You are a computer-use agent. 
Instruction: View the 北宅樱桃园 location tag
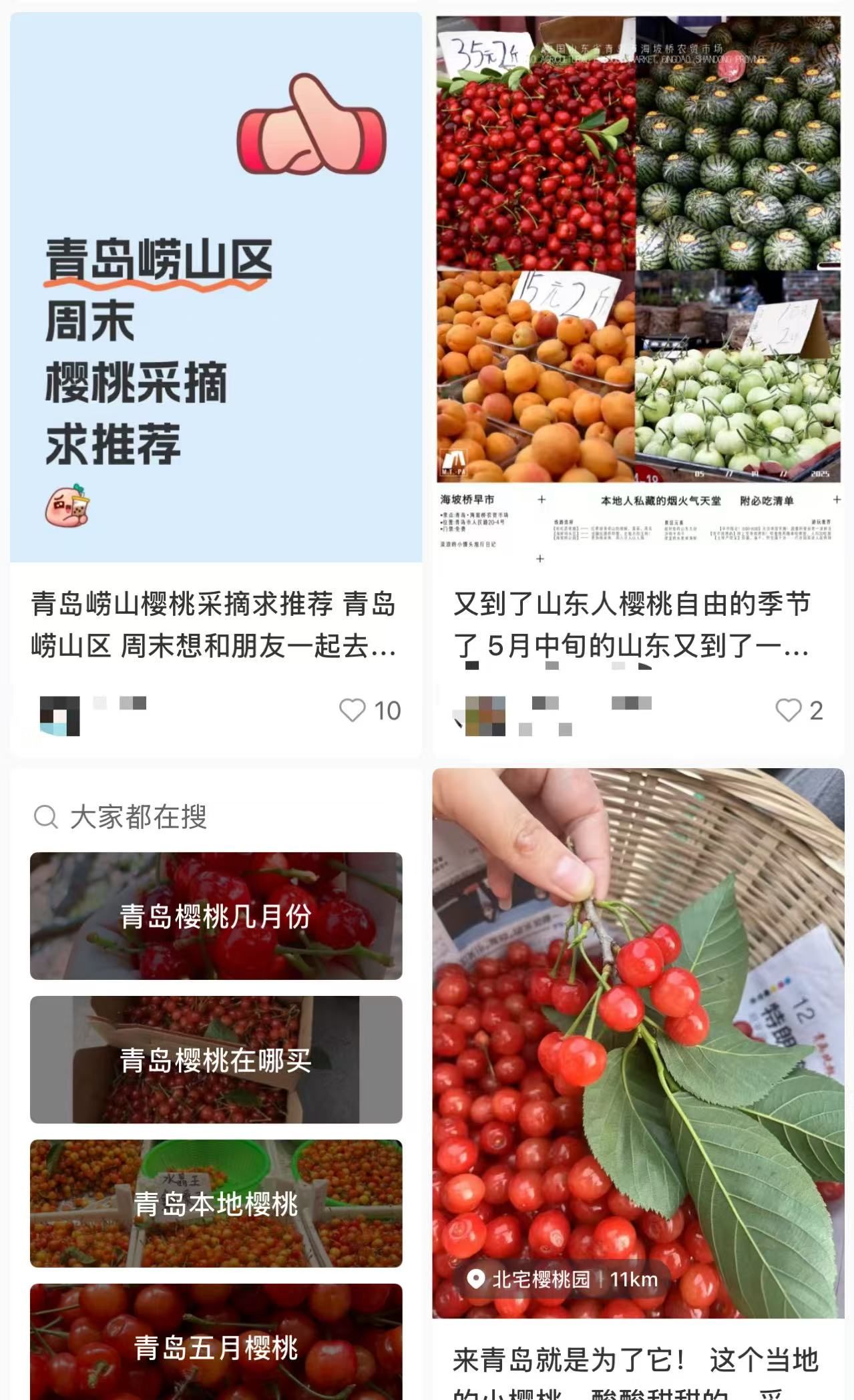tap(561, 1280)
